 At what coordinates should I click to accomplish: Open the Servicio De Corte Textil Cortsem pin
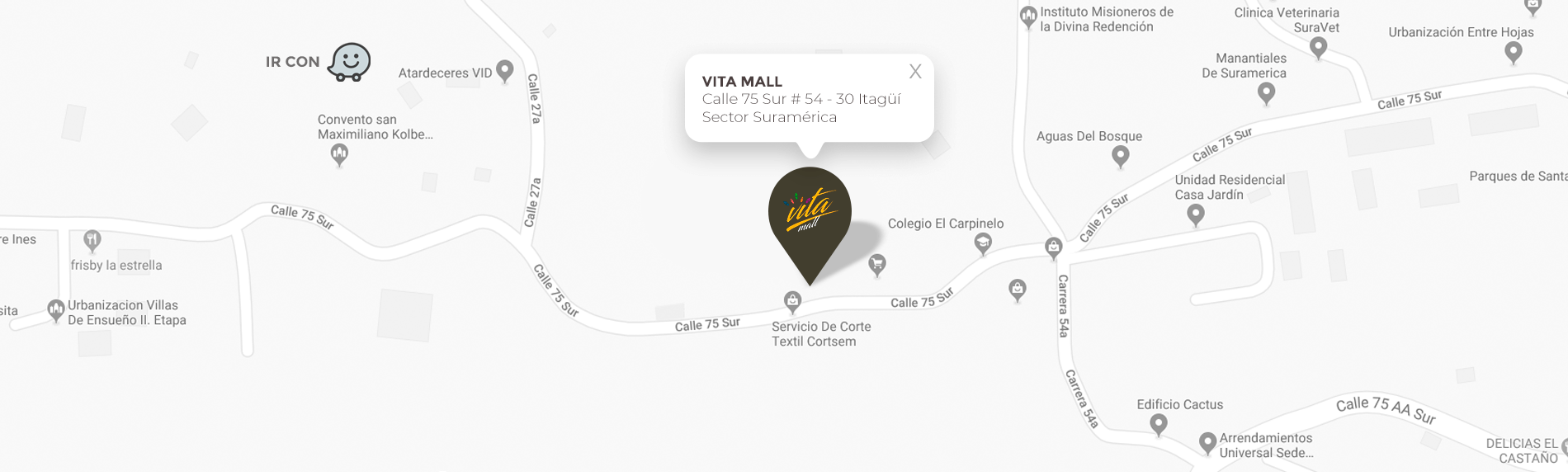coord(793,301)
